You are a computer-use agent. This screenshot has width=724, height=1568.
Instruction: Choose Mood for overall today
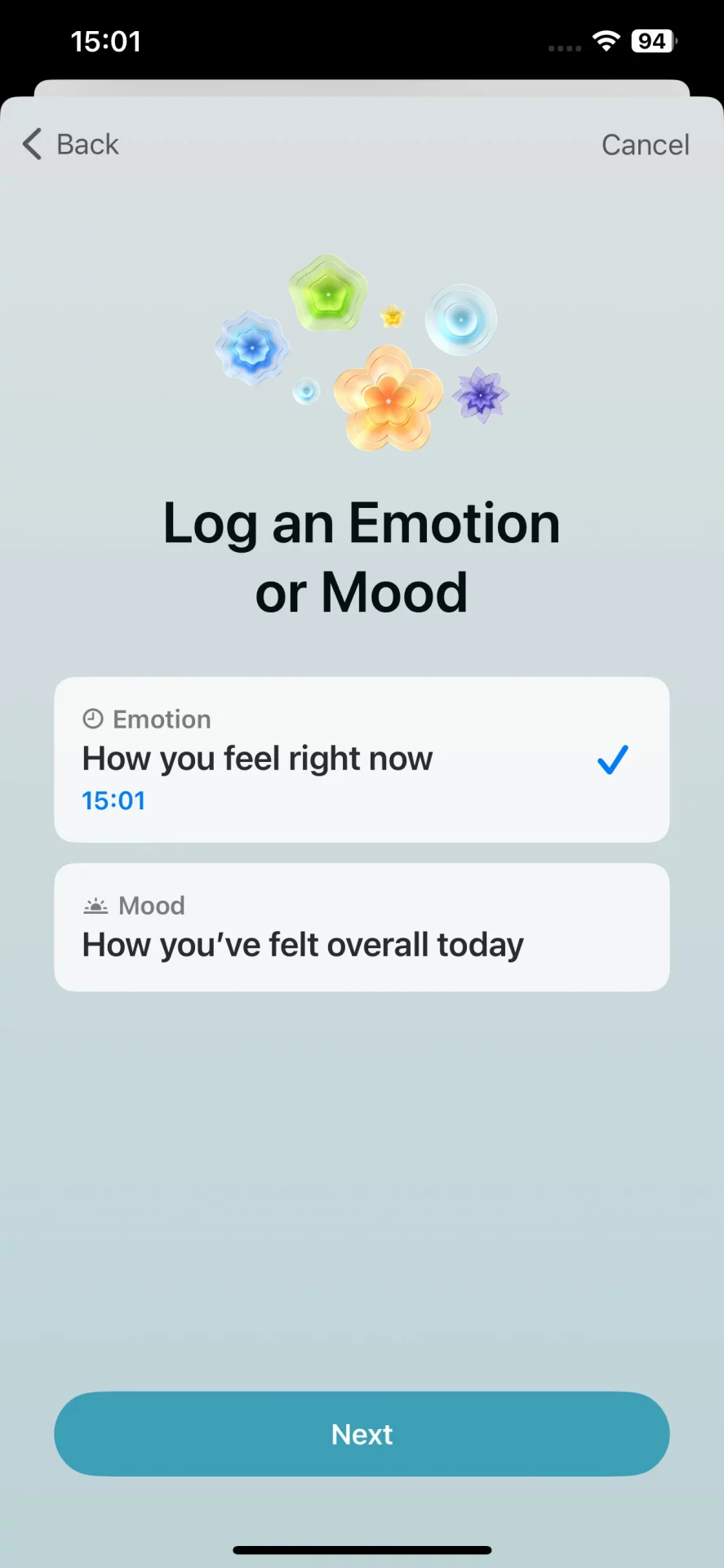tap(361, 927)
